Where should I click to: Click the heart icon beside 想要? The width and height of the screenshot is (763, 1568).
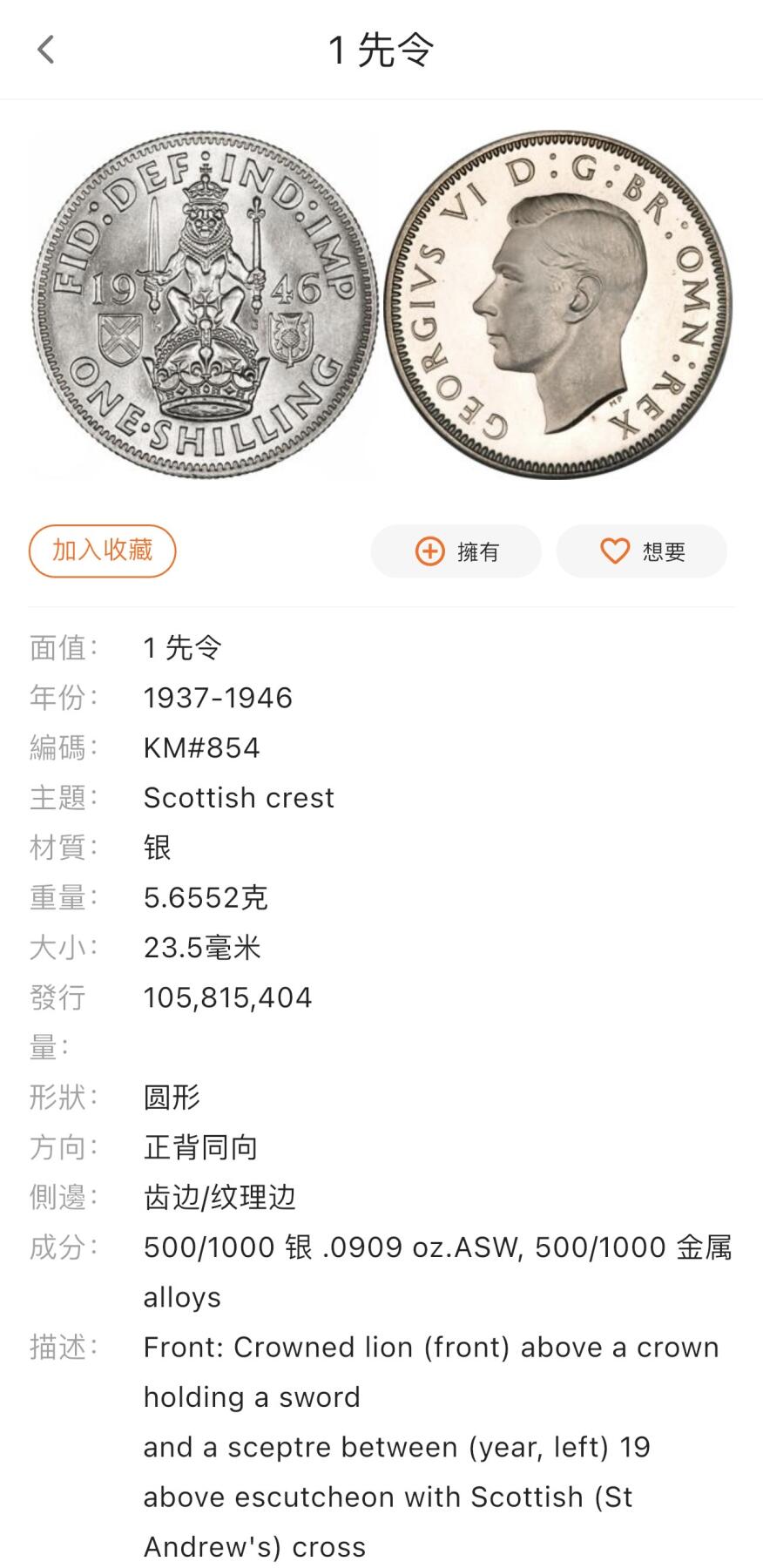[x=613, y=551]
